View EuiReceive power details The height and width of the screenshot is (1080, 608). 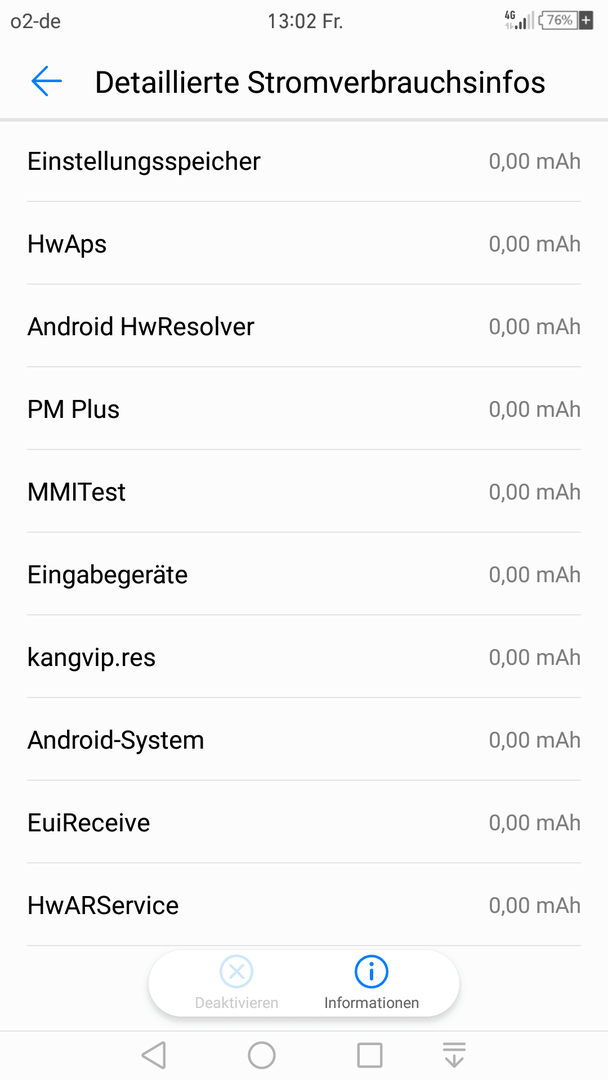pos(304,822)
